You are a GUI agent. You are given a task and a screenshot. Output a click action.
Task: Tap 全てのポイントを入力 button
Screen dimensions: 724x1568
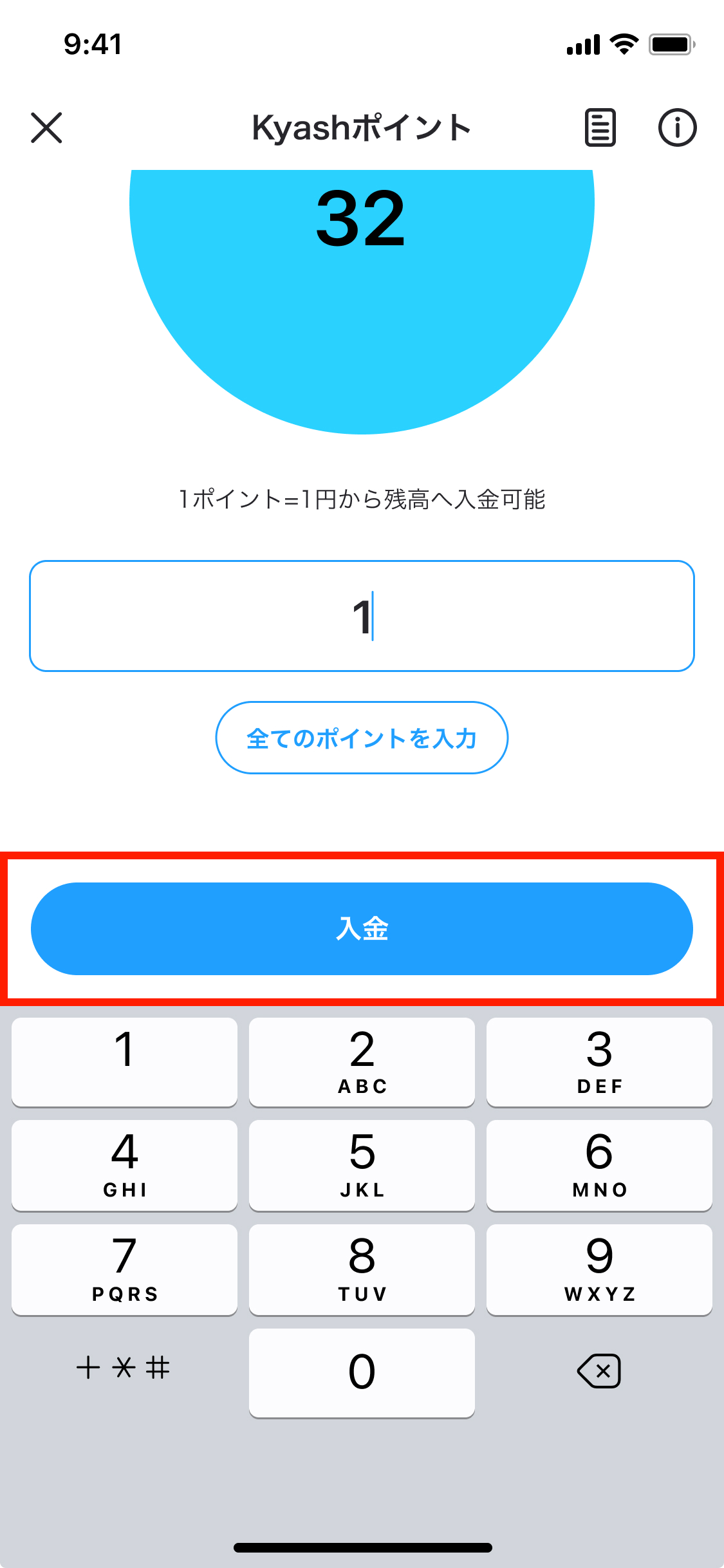tap(362, 738)
